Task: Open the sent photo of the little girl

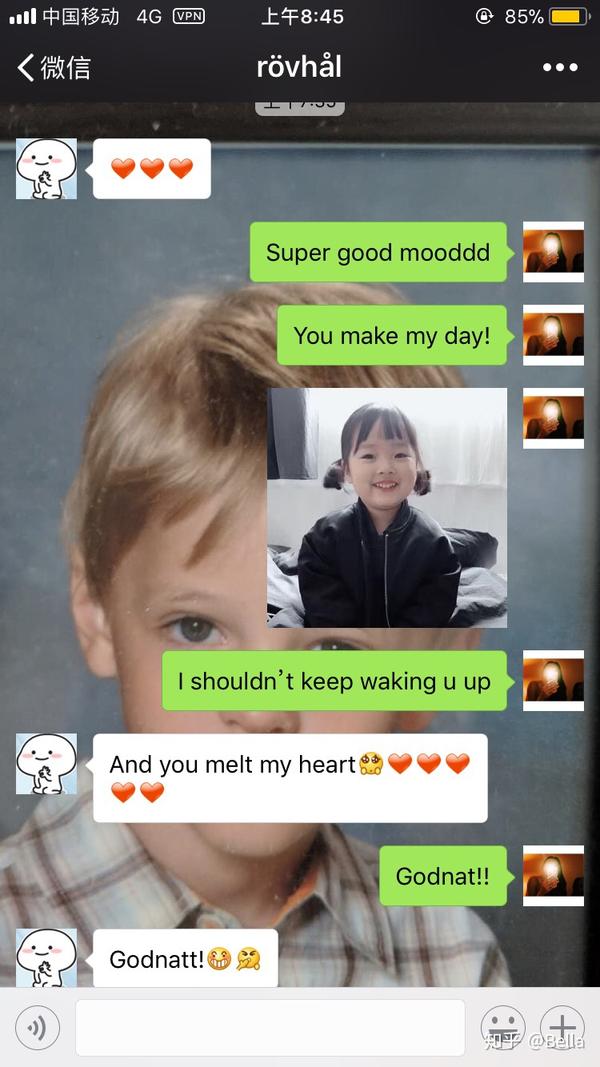Action: [x=387, y=508]
